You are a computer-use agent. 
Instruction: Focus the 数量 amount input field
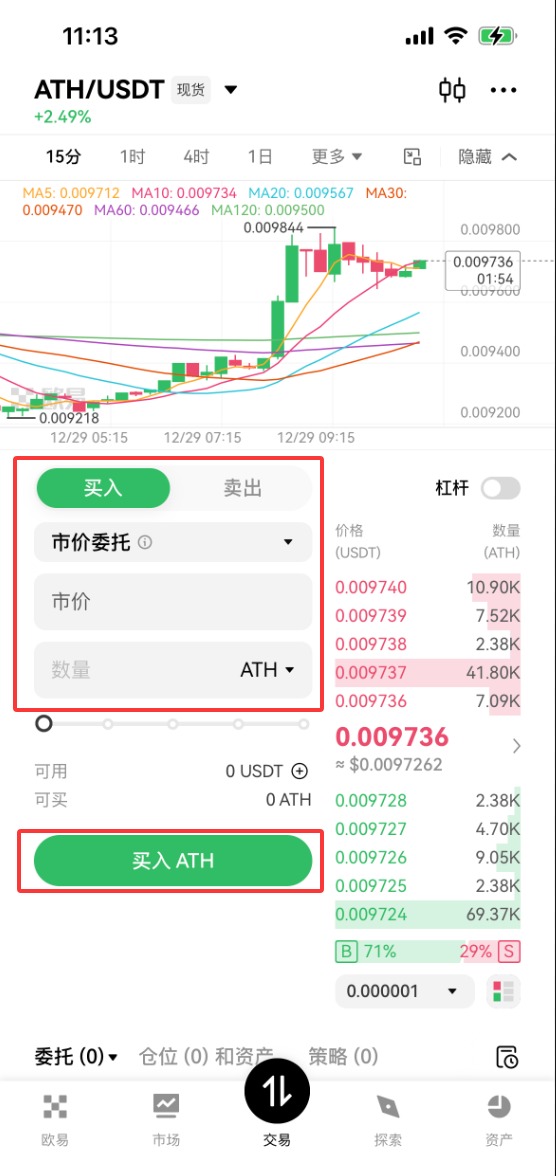tap(135, 670)
